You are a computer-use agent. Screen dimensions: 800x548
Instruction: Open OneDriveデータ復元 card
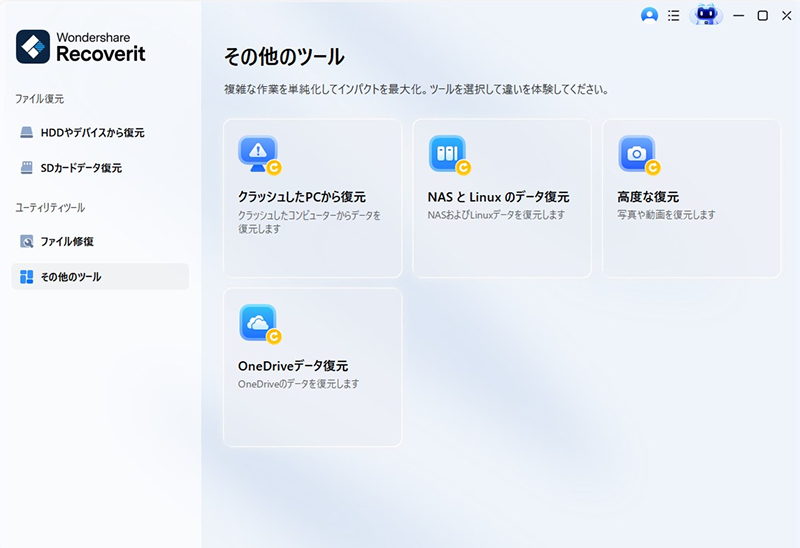coord(312,367)
